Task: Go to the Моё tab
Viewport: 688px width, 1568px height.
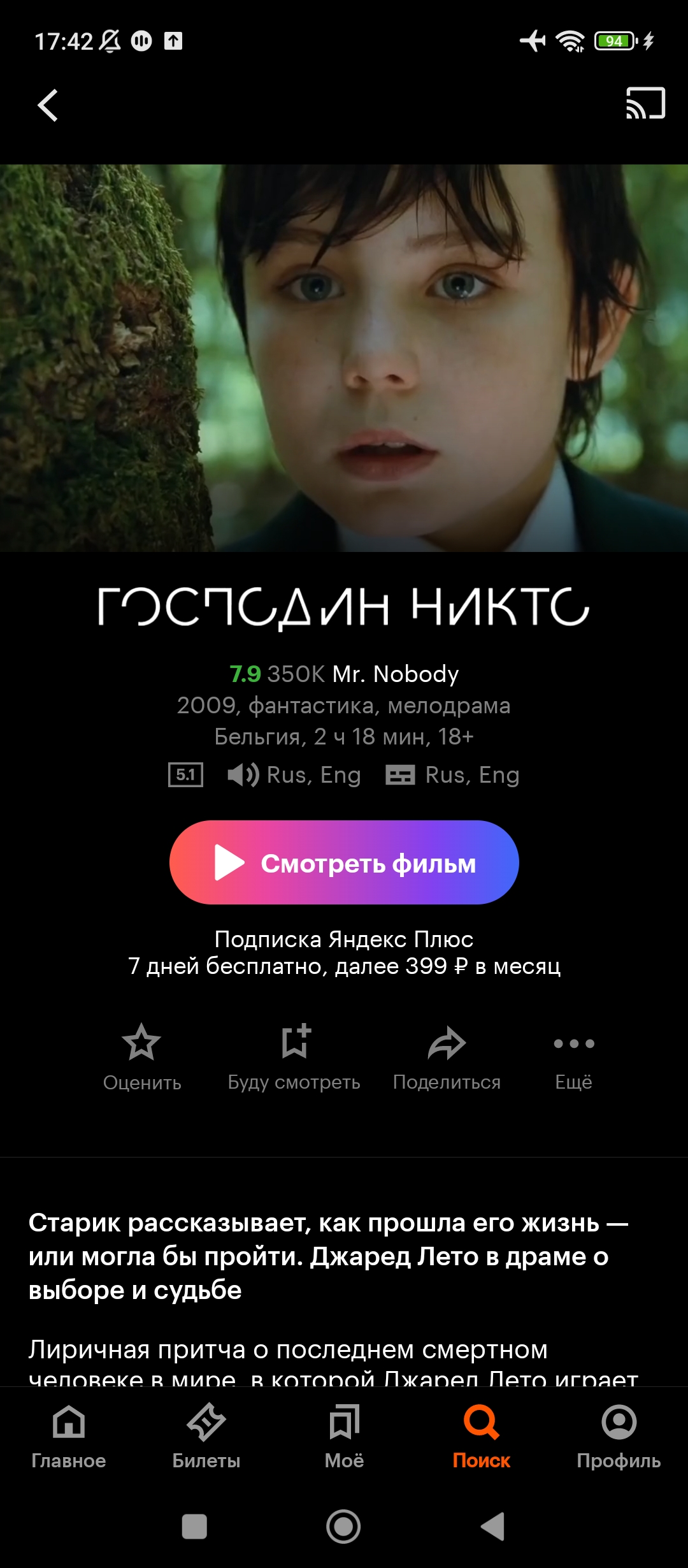Action: [x=344, y=1437]
